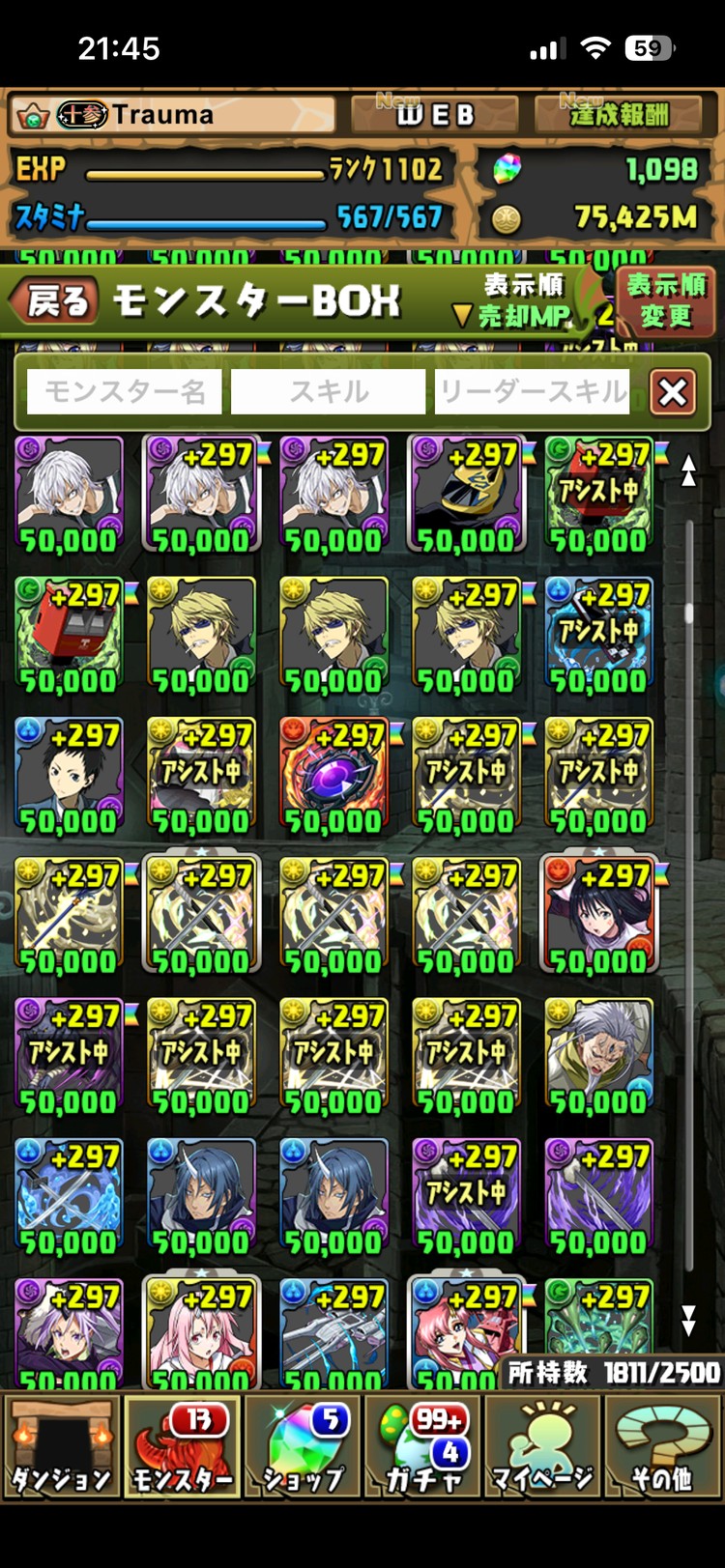
Task: Open the 表示順 変更 sort button
Action: (x=665, y=300)
